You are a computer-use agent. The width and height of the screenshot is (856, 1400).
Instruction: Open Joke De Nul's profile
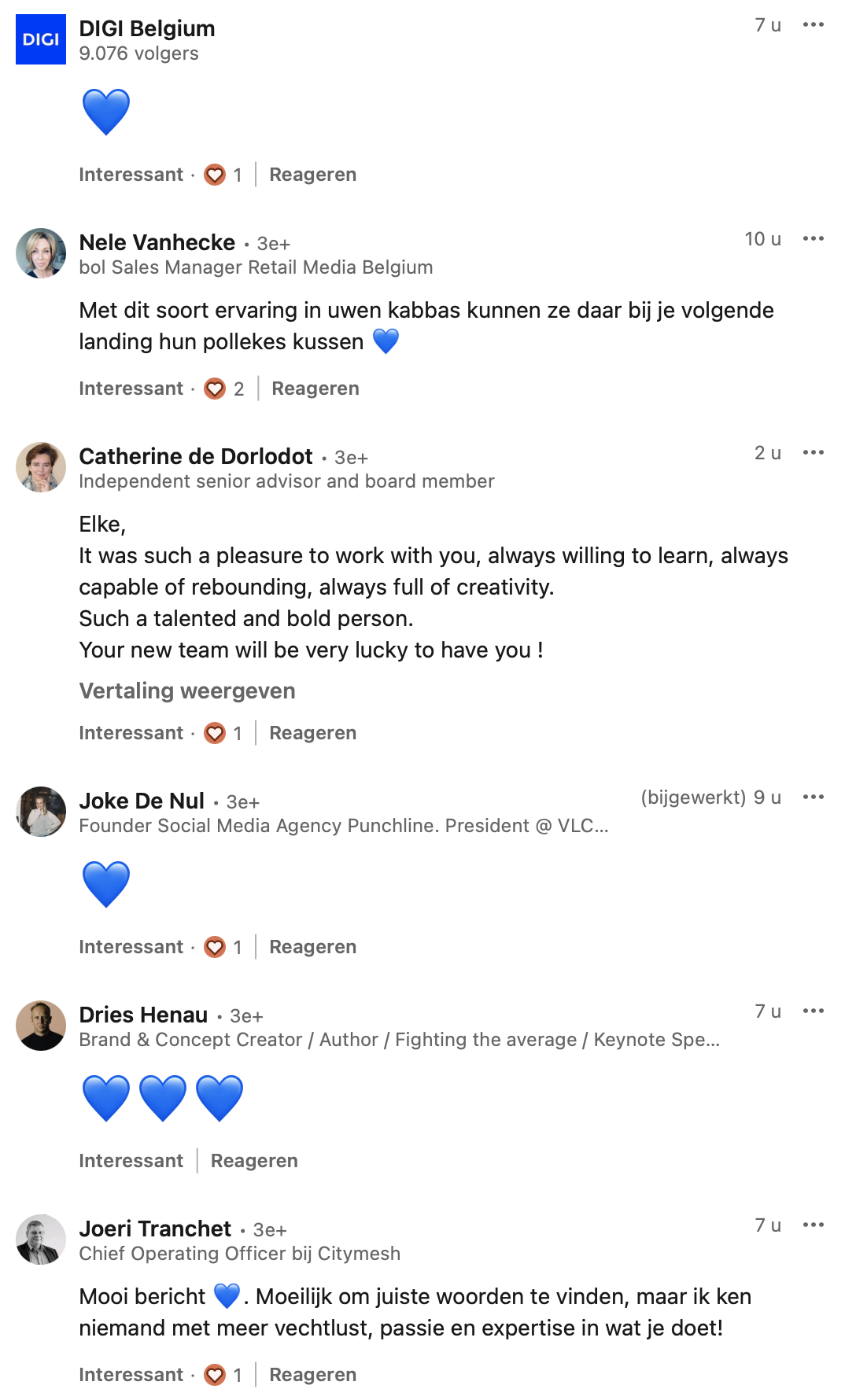point(142,801)
